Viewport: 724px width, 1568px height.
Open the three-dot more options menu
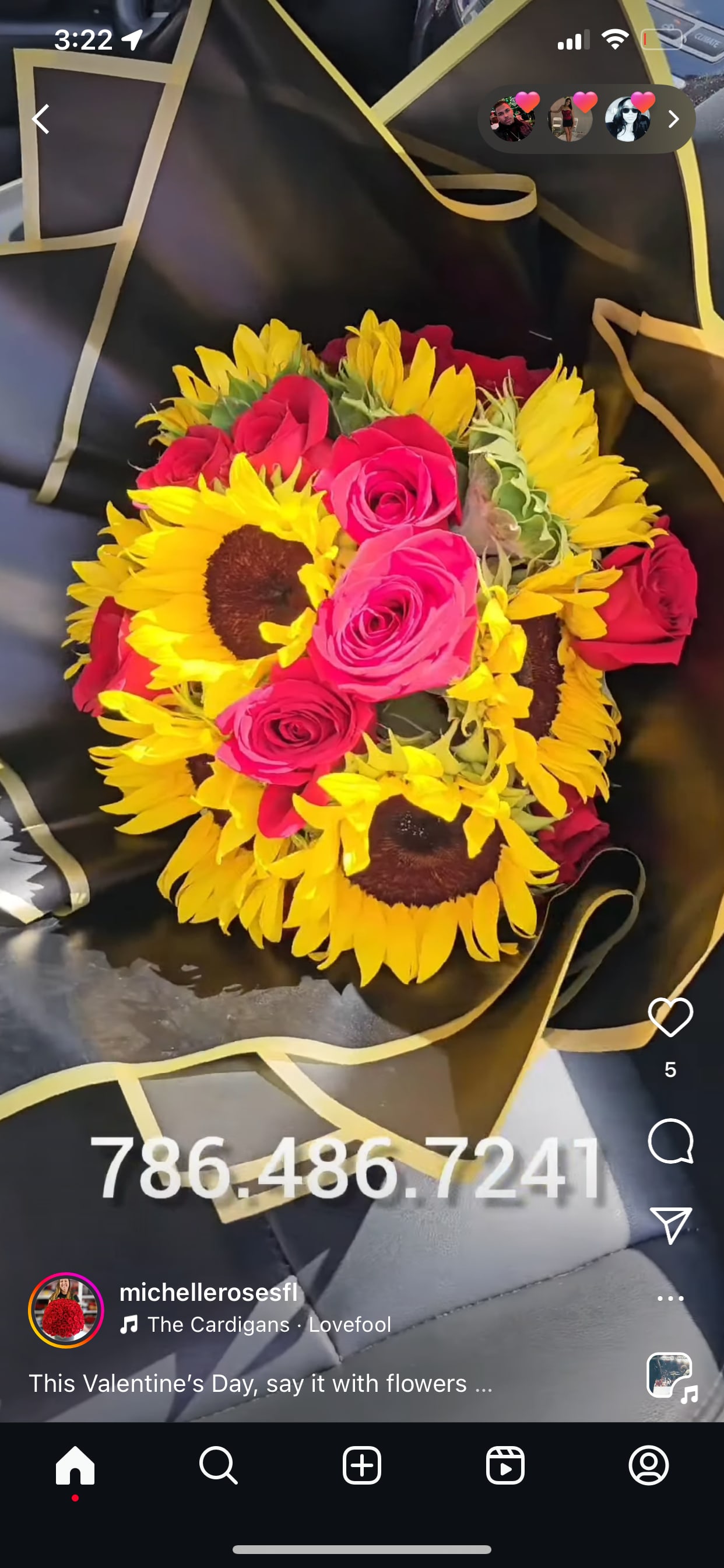pos(670,1298)
